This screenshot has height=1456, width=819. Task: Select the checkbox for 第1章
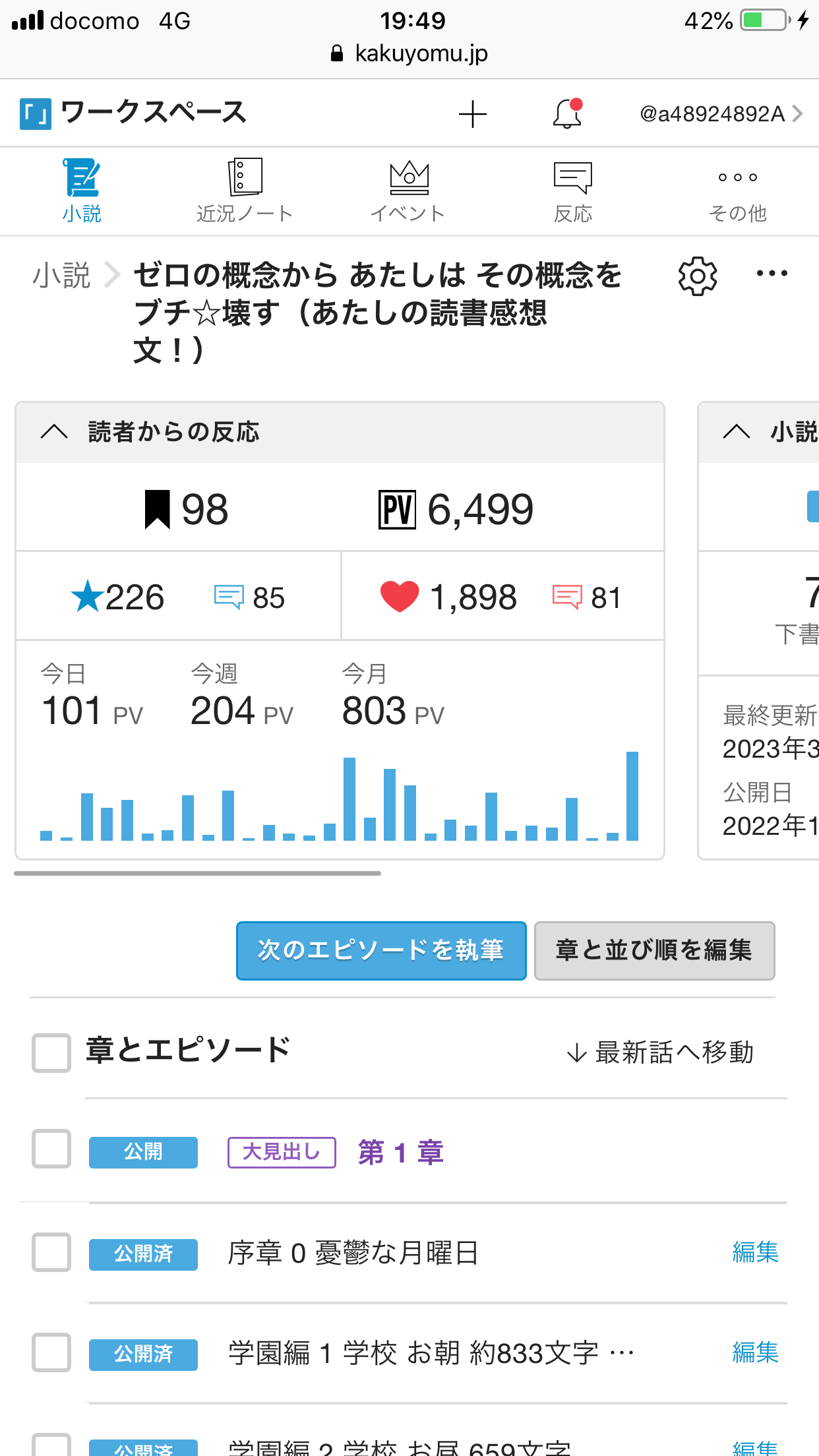(x=51, y=1148)
